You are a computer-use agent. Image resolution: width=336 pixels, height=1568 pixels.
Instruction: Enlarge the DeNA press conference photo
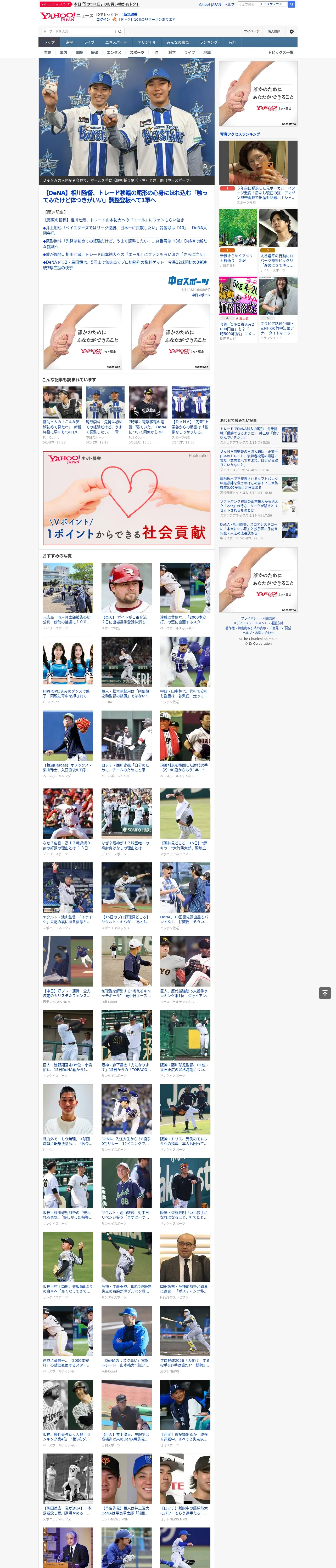tap(205, 166)
